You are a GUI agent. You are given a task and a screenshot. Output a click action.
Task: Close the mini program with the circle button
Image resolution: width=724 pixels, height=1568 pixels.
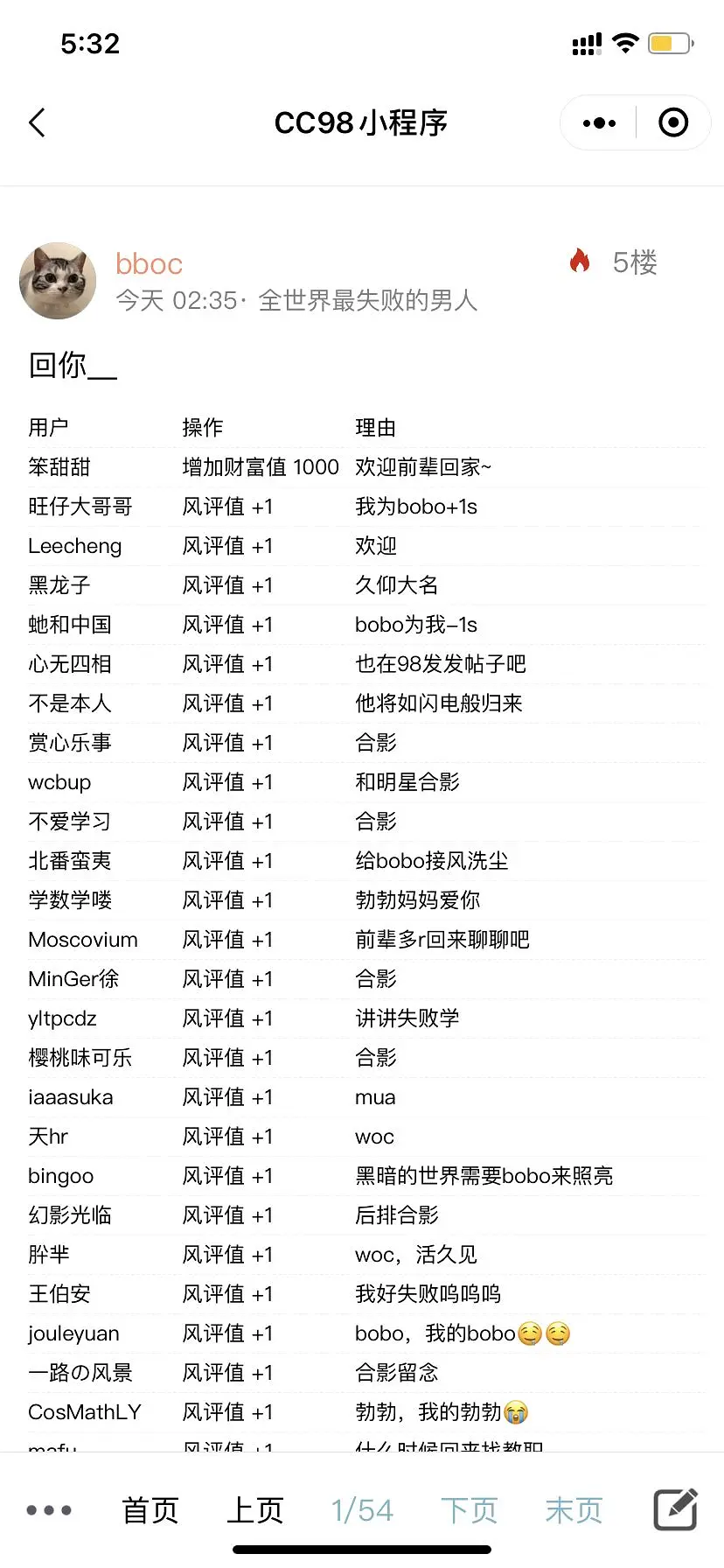point(672,123)
